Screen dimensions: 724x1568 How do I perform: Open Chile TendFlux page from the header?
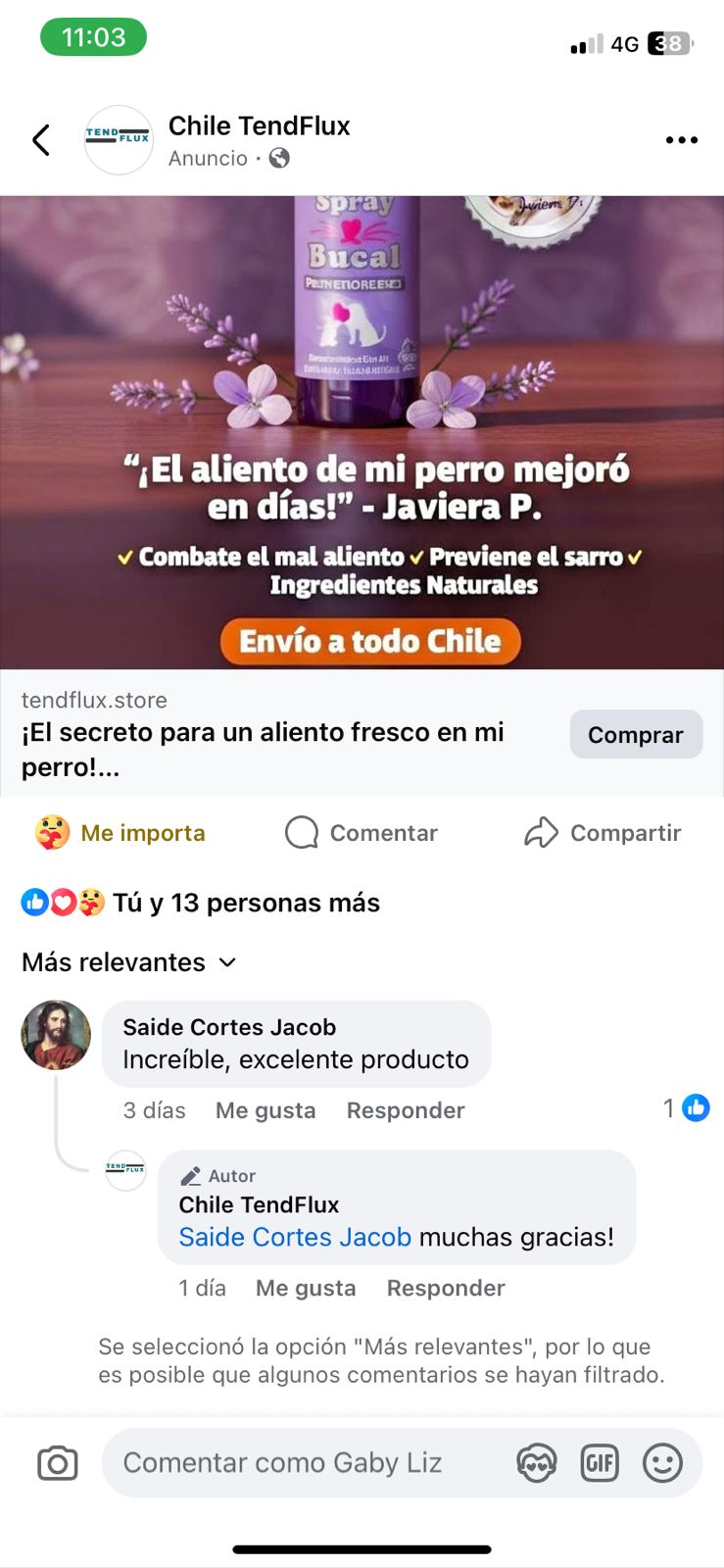(259, 126)
